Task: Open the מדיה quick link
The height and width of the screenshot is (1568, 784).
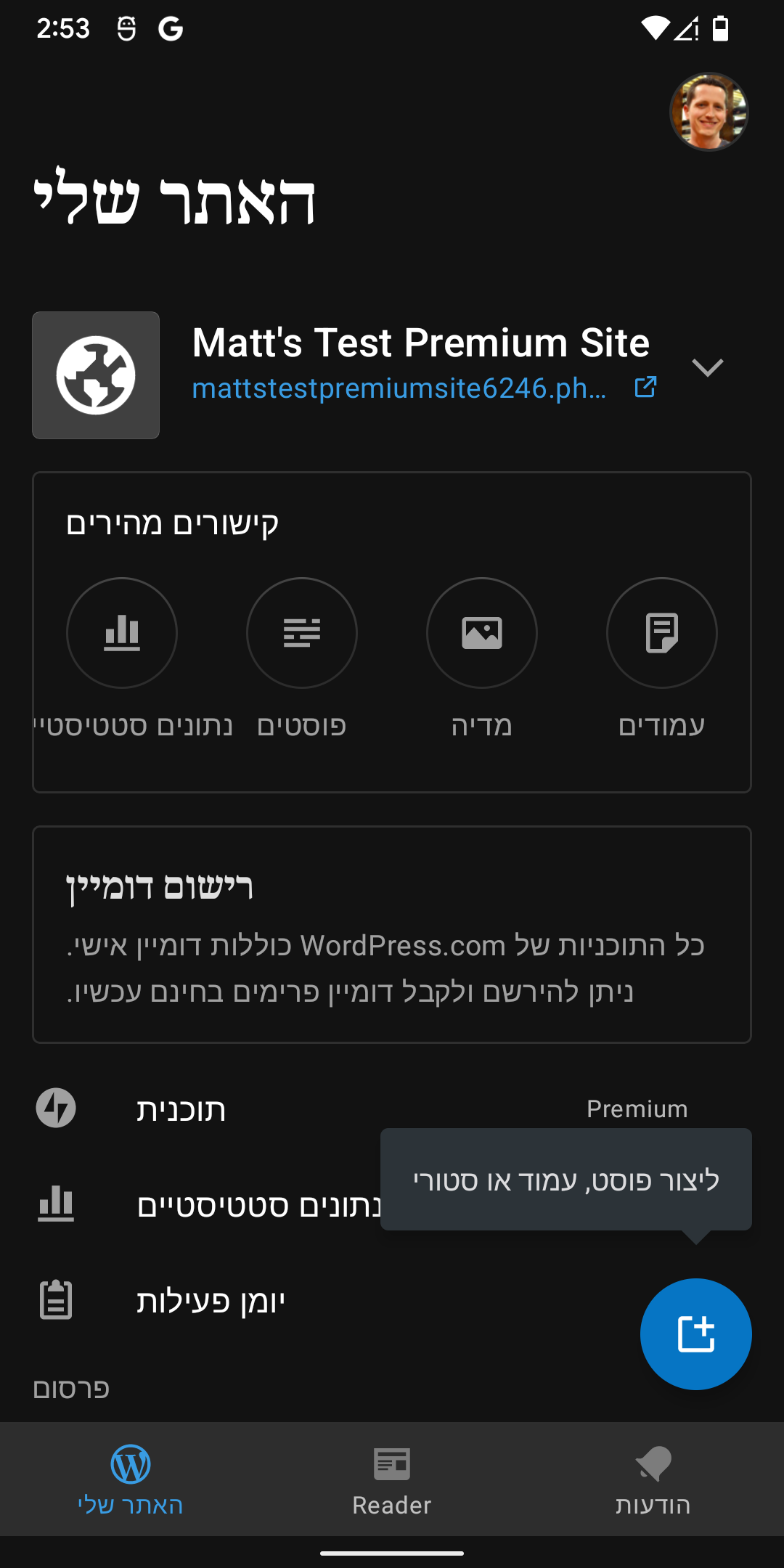Action: pyautogui.click(x=481, y=633)
